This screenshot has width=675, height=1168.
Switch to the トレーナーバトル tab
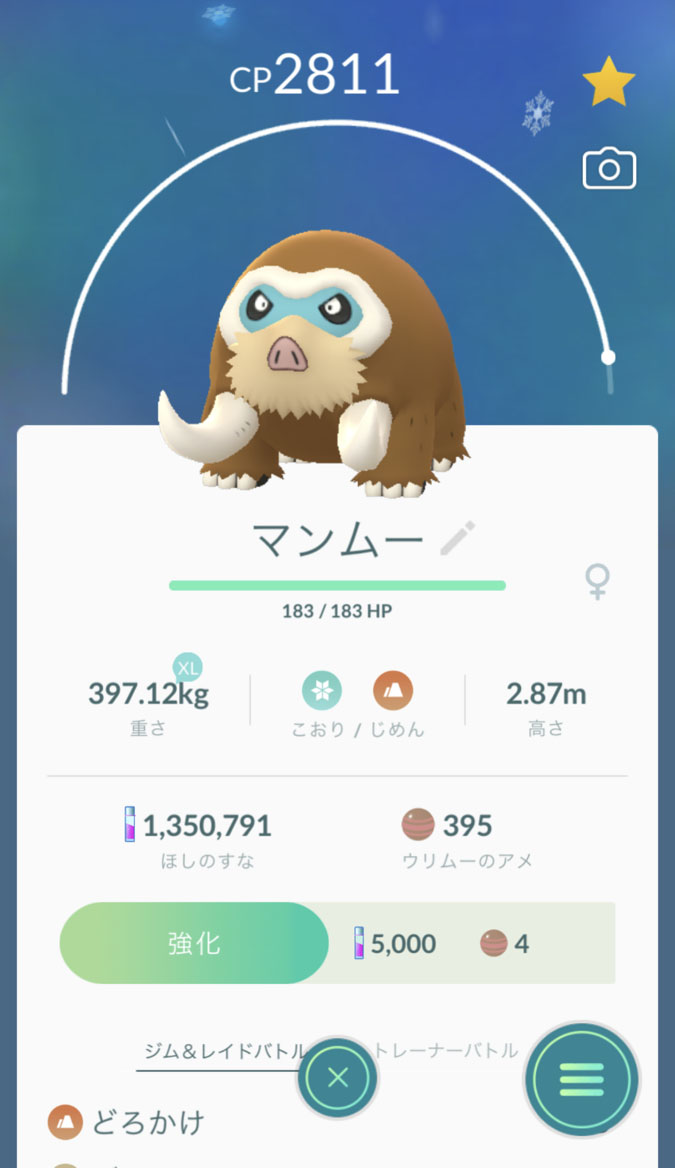pos(445,1051)
